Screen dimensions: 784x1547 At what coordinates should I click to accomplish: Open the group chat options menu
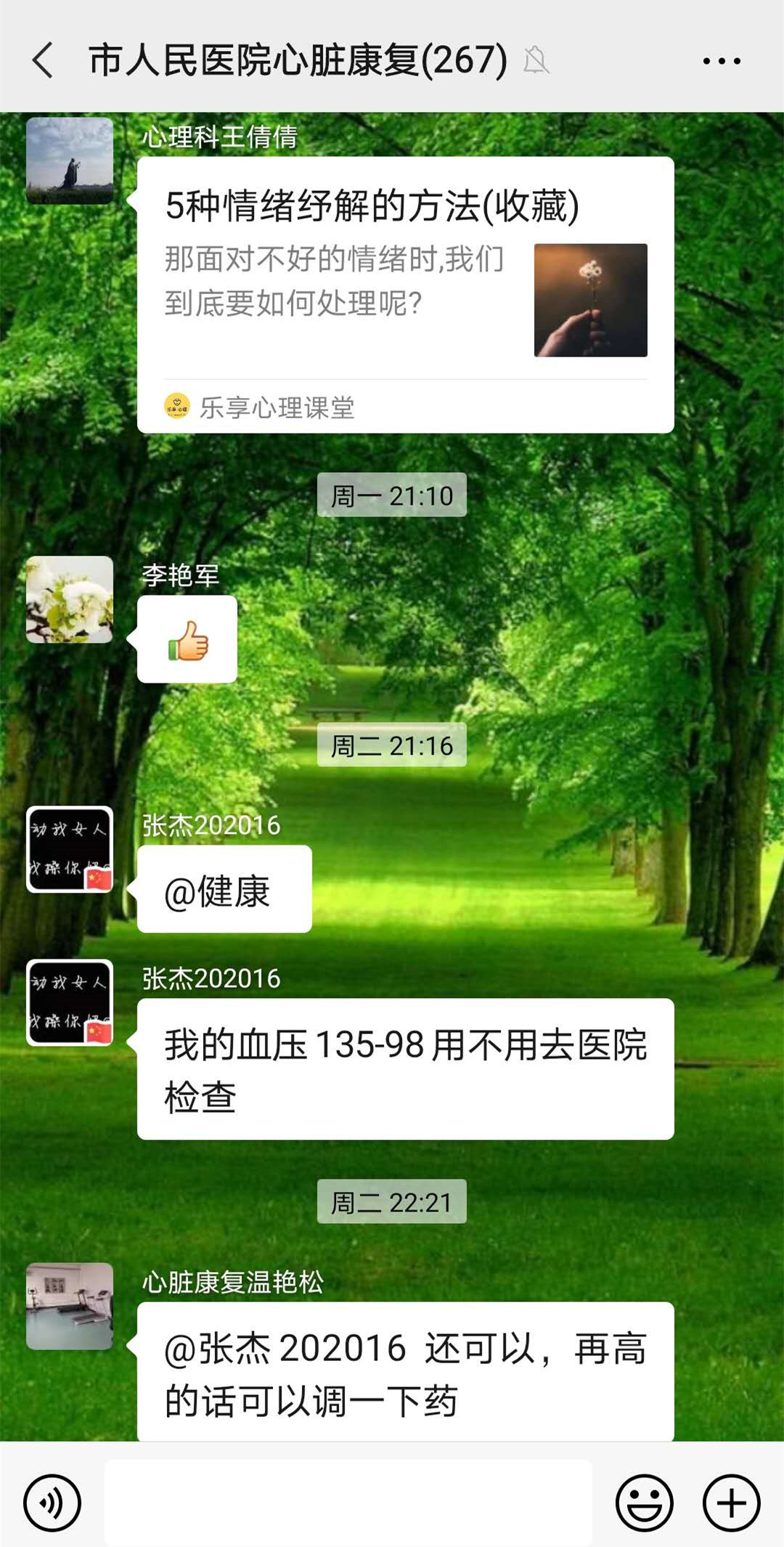(722, 61)
